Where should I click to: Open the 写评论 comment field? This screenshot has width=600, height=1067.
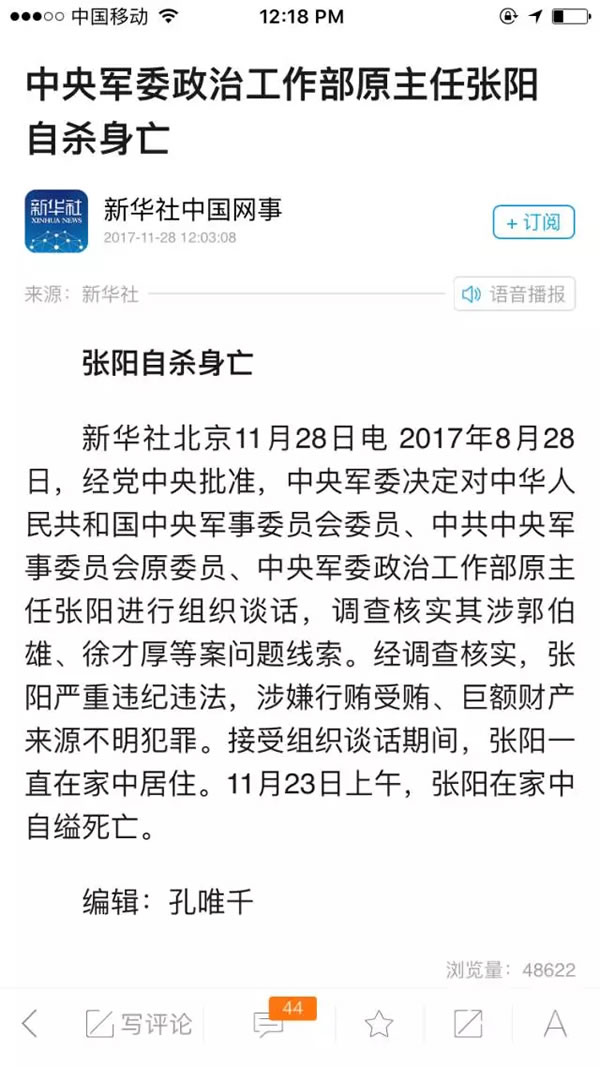[x=138, y=1023]
